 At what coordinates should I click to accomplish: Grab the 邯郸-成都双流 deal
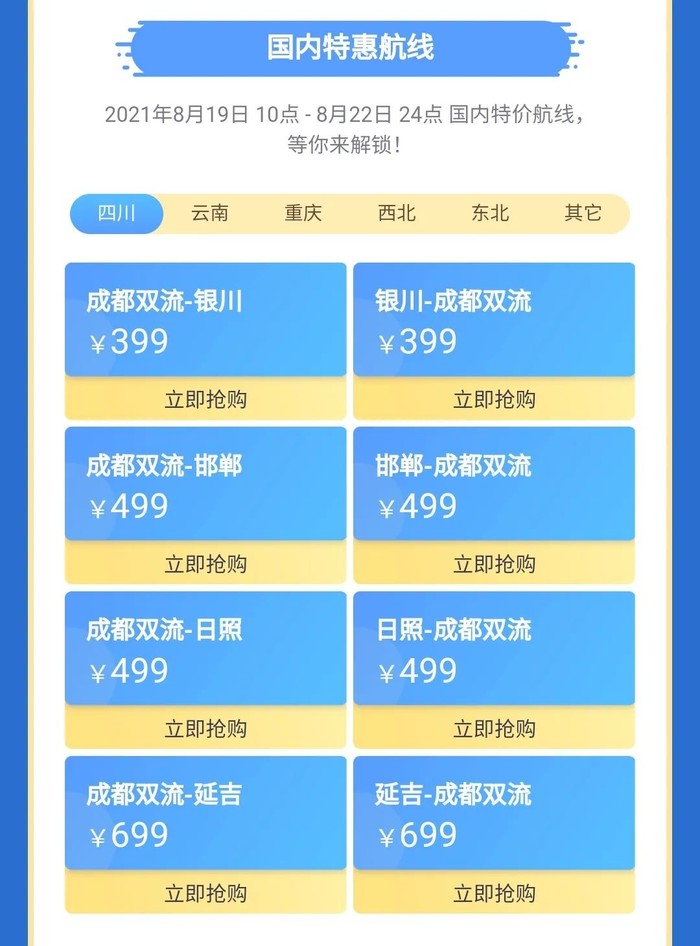[x=494, y=564]
